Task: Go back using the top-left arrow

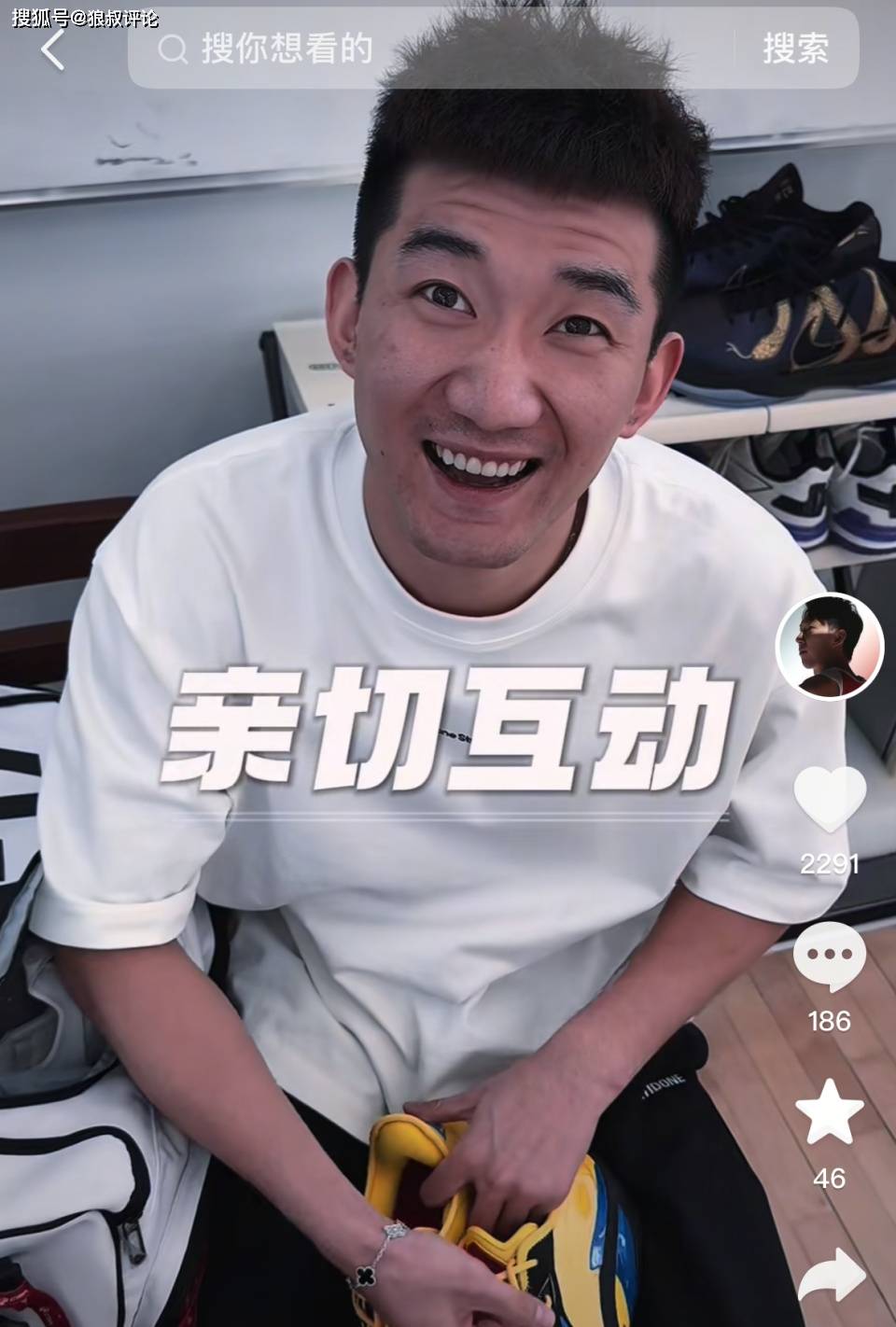Action: 53,49
